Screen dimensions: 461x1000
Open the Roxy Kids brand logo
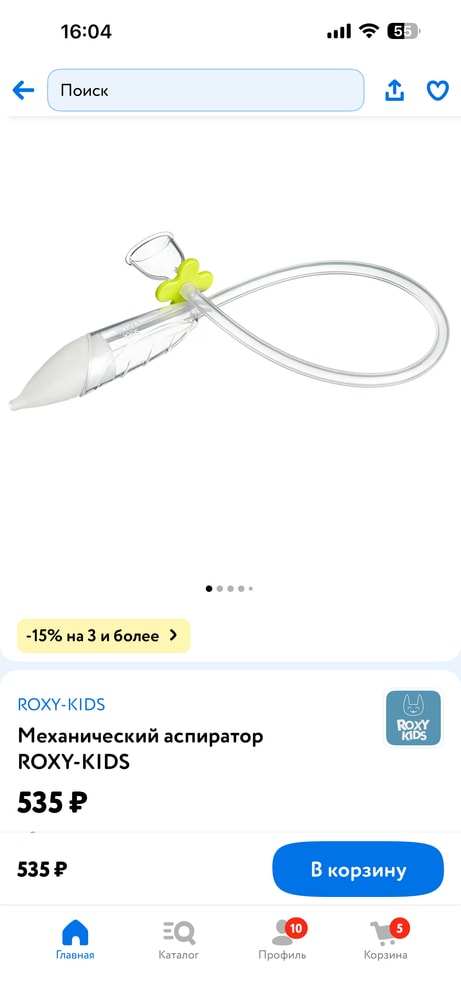(413, 717)
